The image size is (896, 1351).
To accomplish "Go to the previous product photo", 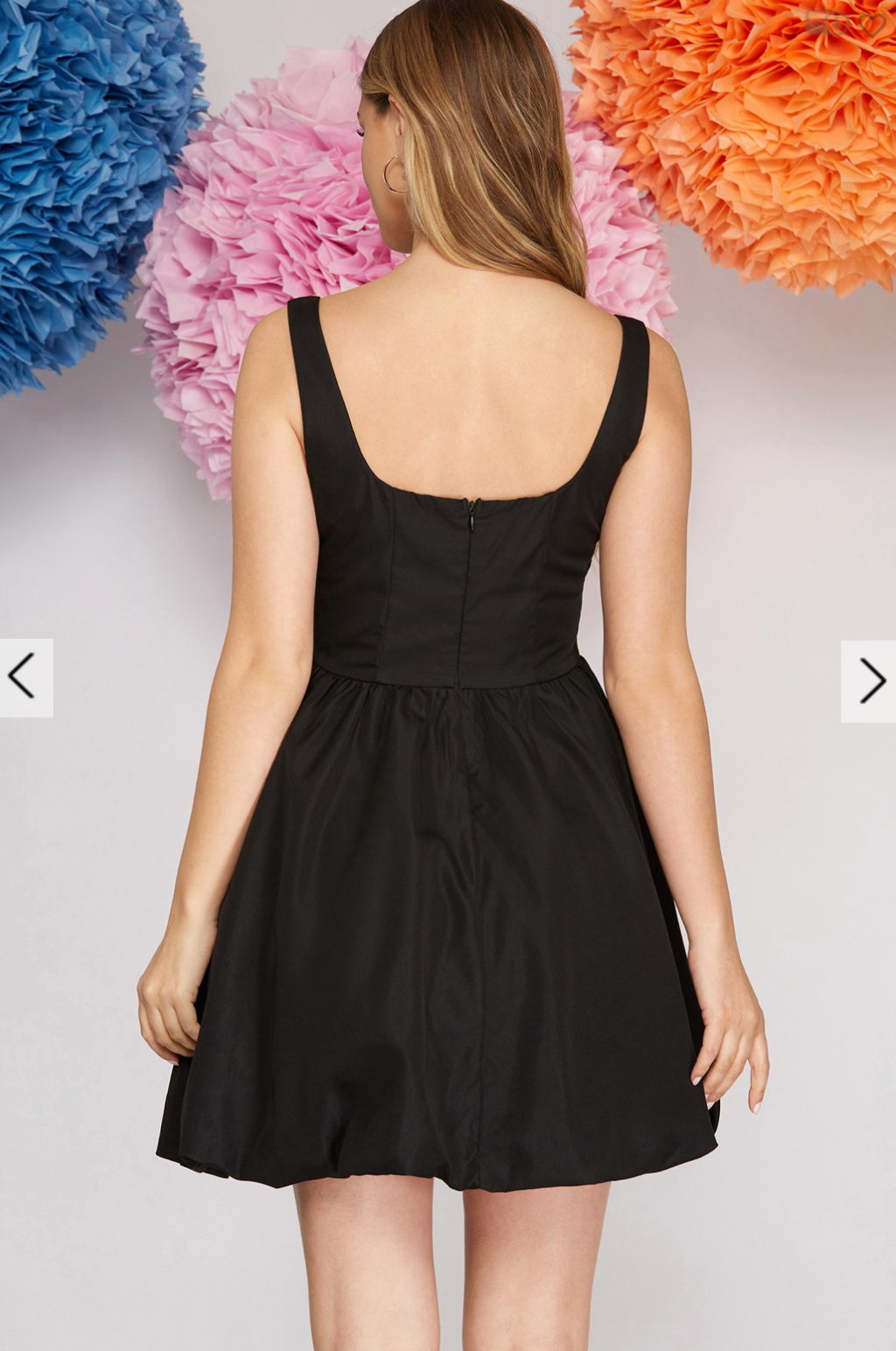I will [x=24, y=677].
